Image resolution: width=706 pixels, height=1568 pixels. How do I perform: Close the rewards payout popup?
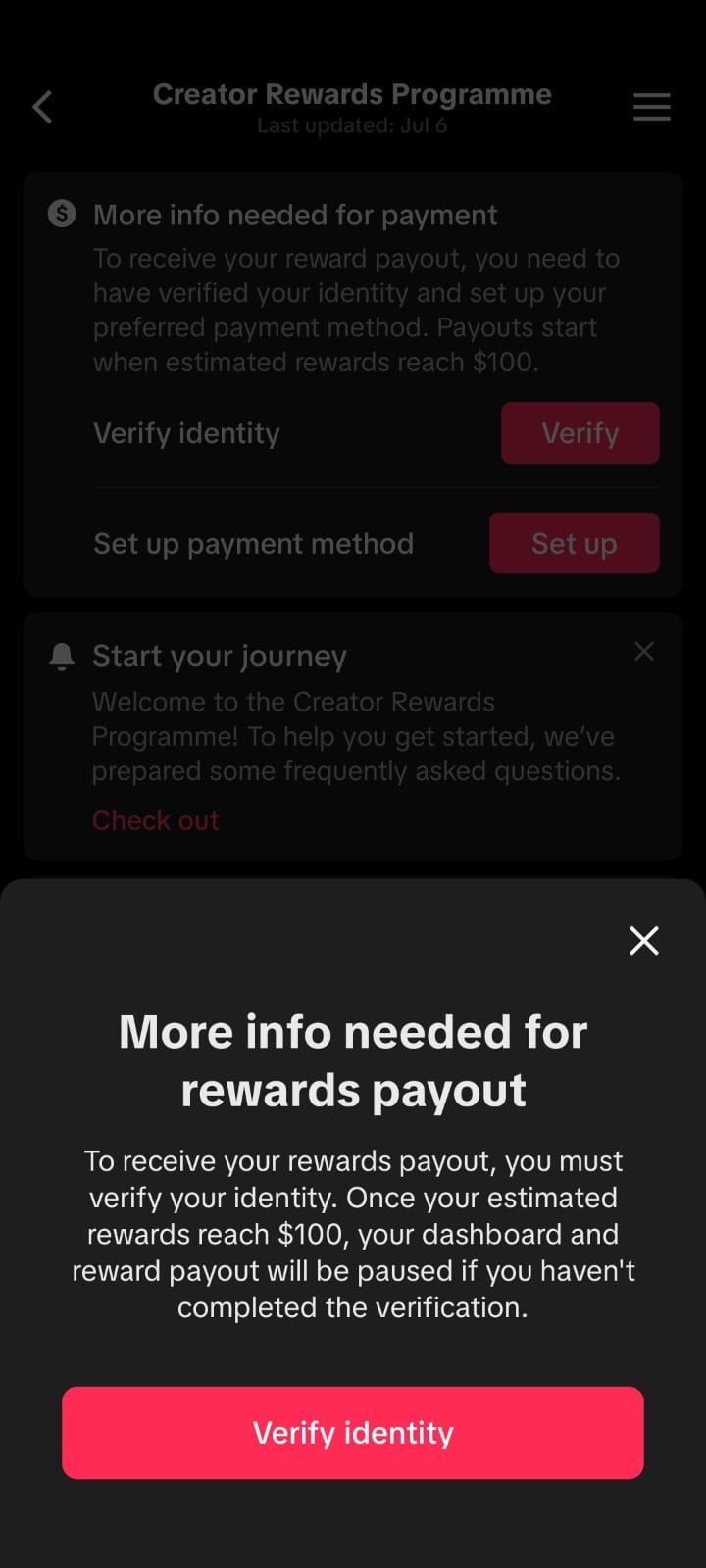(x=644, y=940)
